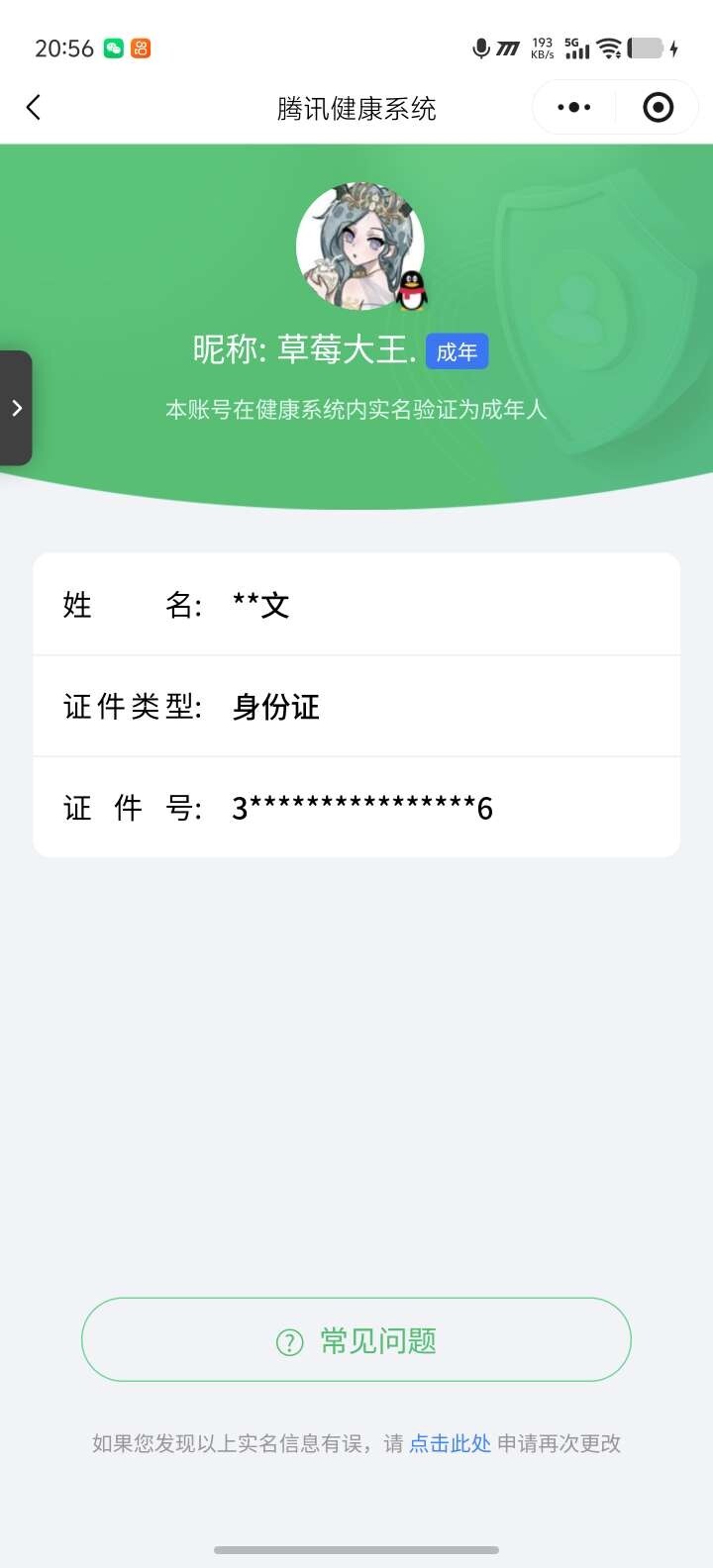Tap 点击此处 to request info change
Image resolution: width=713 pixels, height=1568 pixels.
coord(451,1442)
